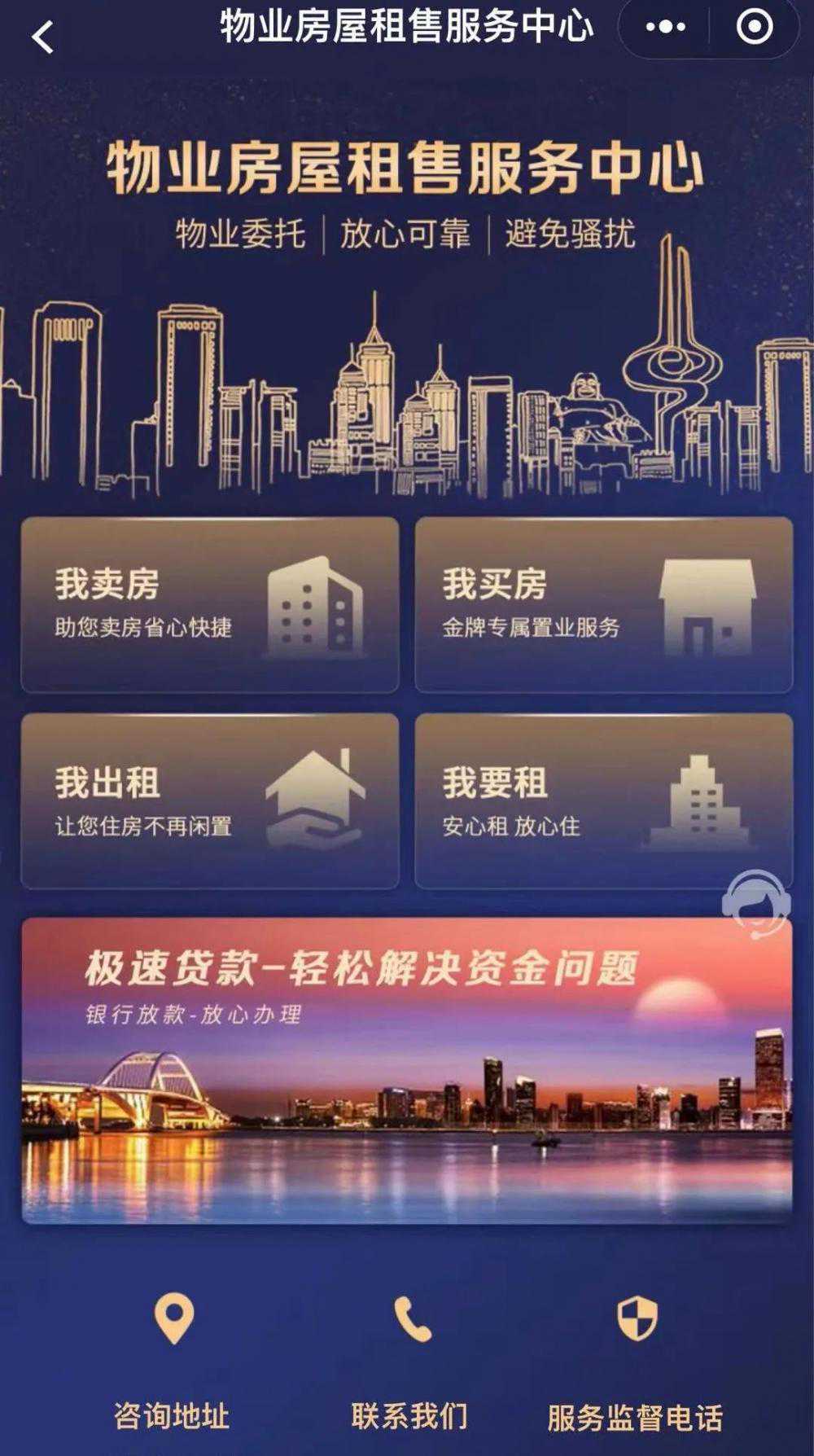This screenshot has height=1456, width=814.
Task: Select the 我出租 card
Action: click(210, 801)
